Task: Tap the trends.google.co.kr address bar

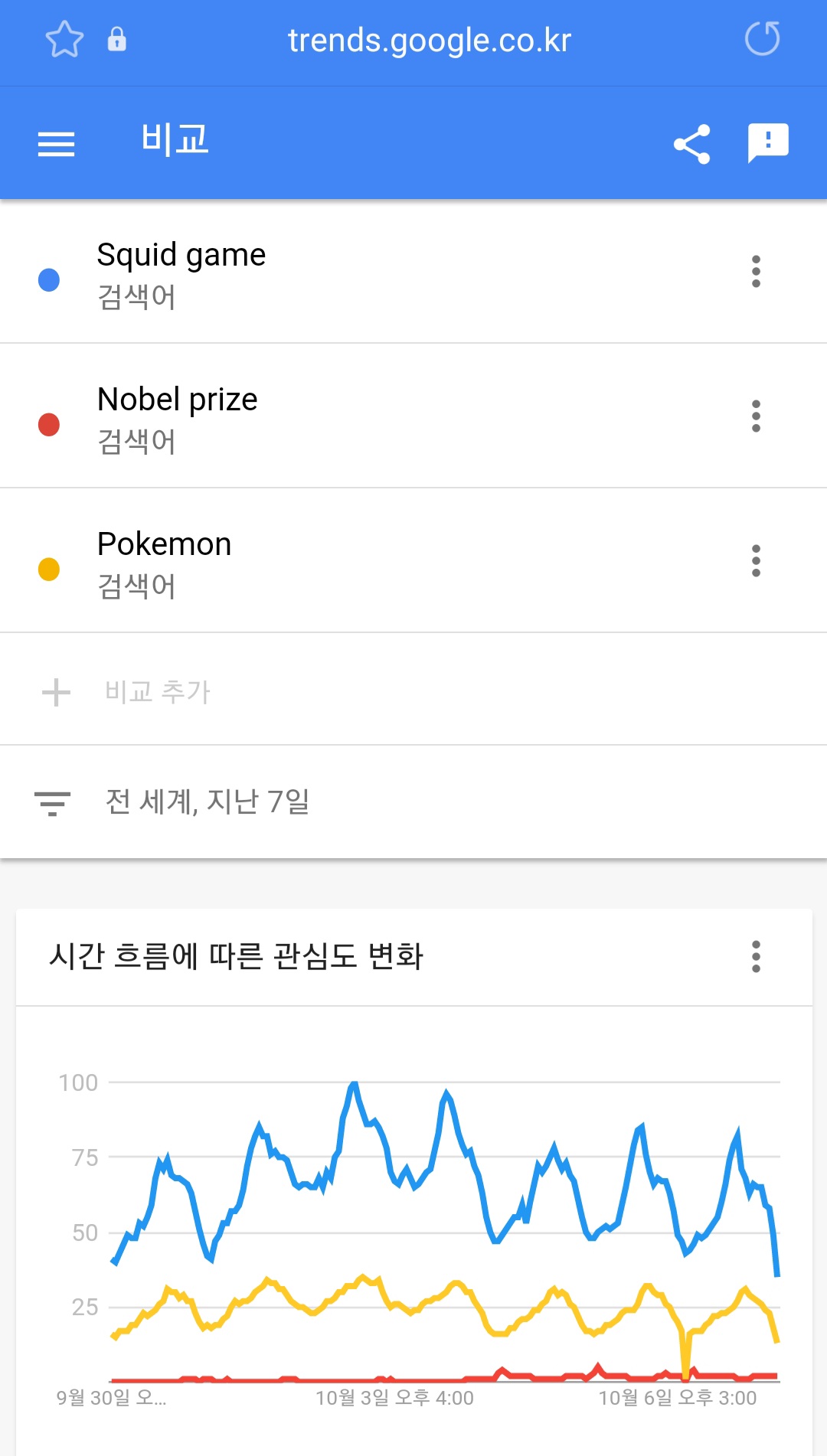Action: click(429, 41)
